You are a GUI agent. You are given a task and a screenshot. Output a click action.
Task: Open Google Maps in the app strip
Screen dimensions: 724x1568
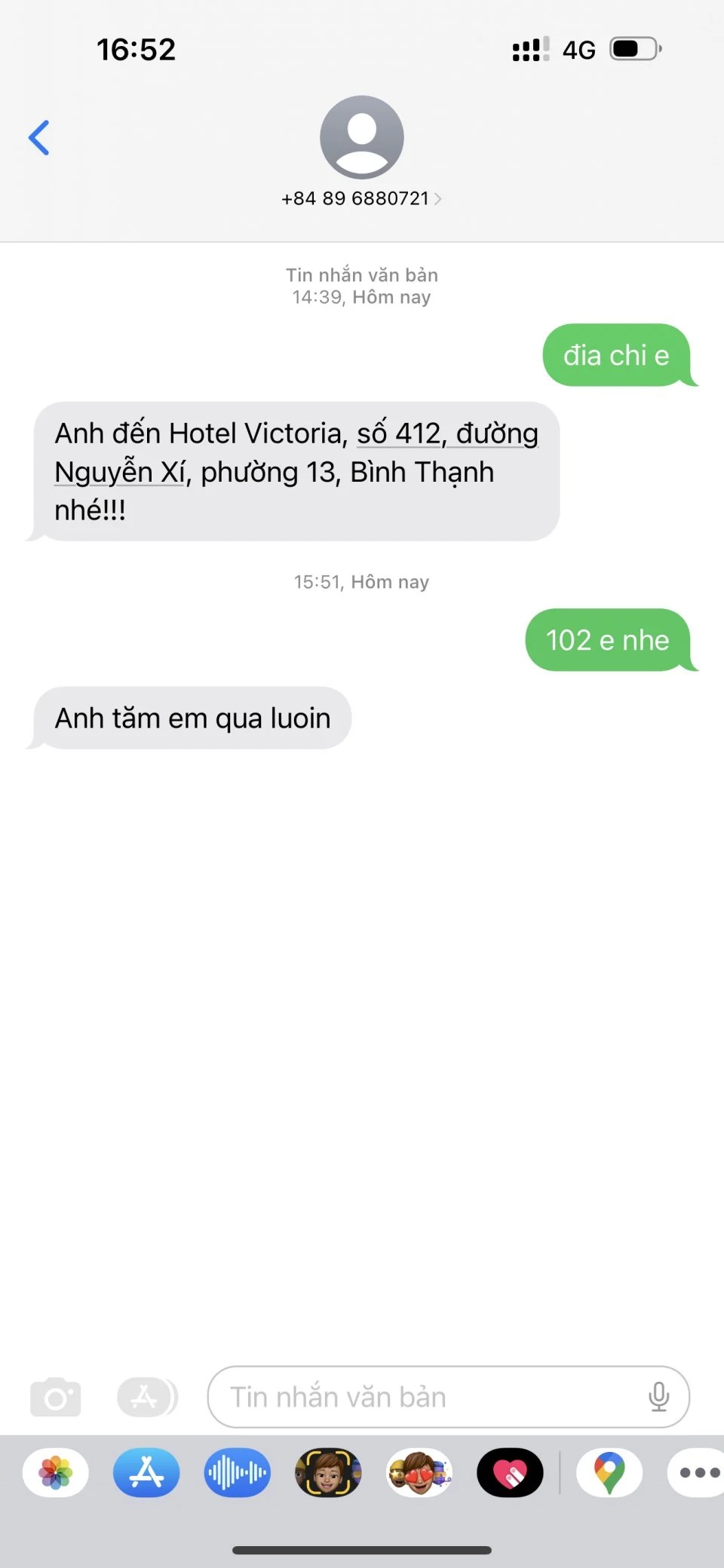pos(609,1472)
